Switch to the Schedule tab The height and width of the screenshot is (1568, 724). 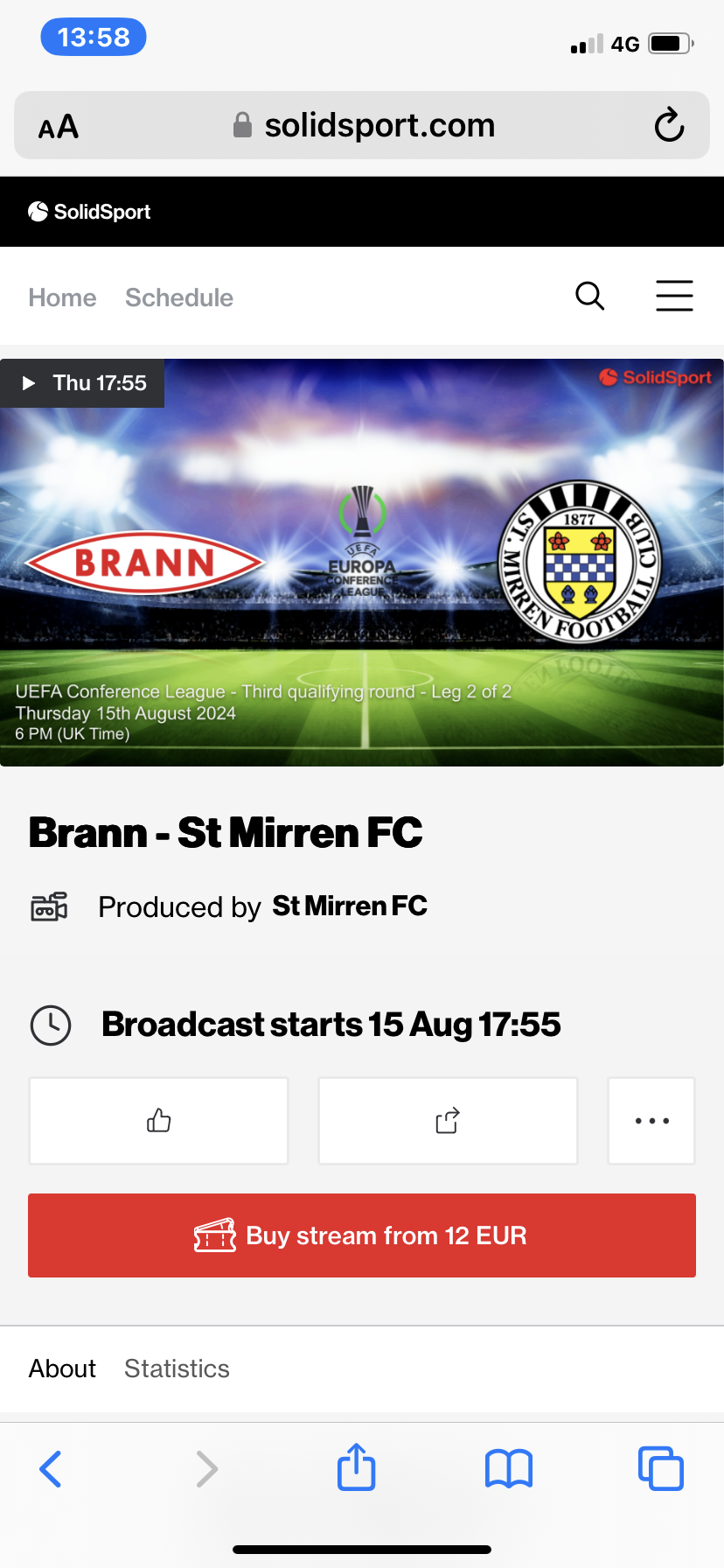(179, 297)
